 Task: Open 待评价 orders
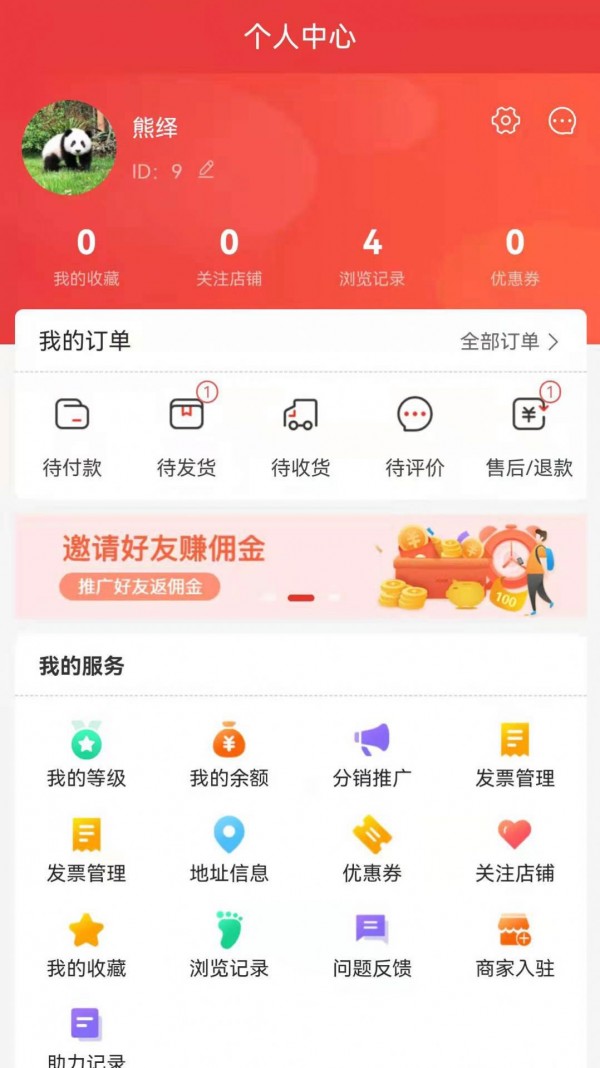[415, 436]
